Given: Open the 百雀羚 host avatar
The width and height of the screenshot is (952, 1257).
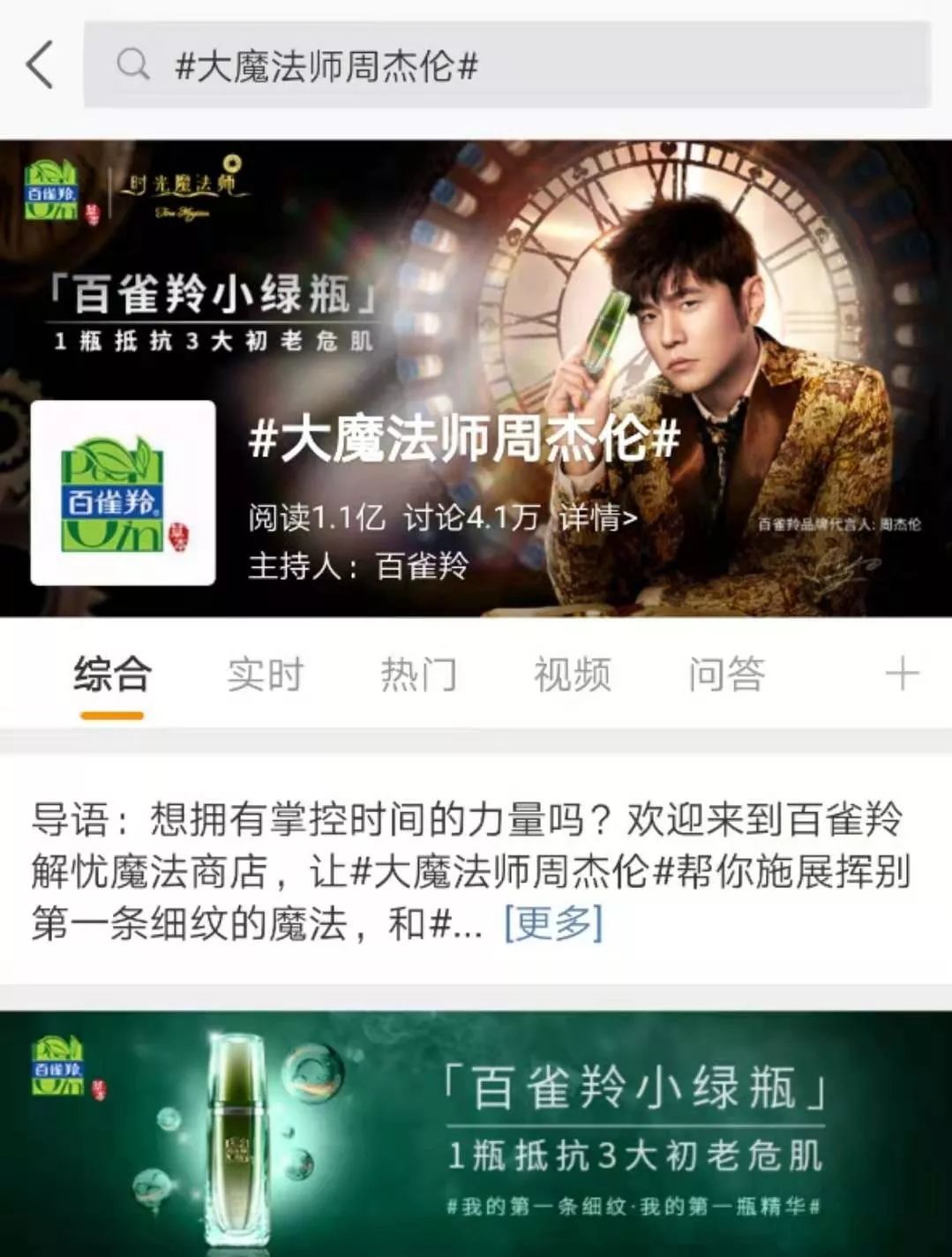Looking at the screenshot, I should pyautogui.click(x=123, y=493).
